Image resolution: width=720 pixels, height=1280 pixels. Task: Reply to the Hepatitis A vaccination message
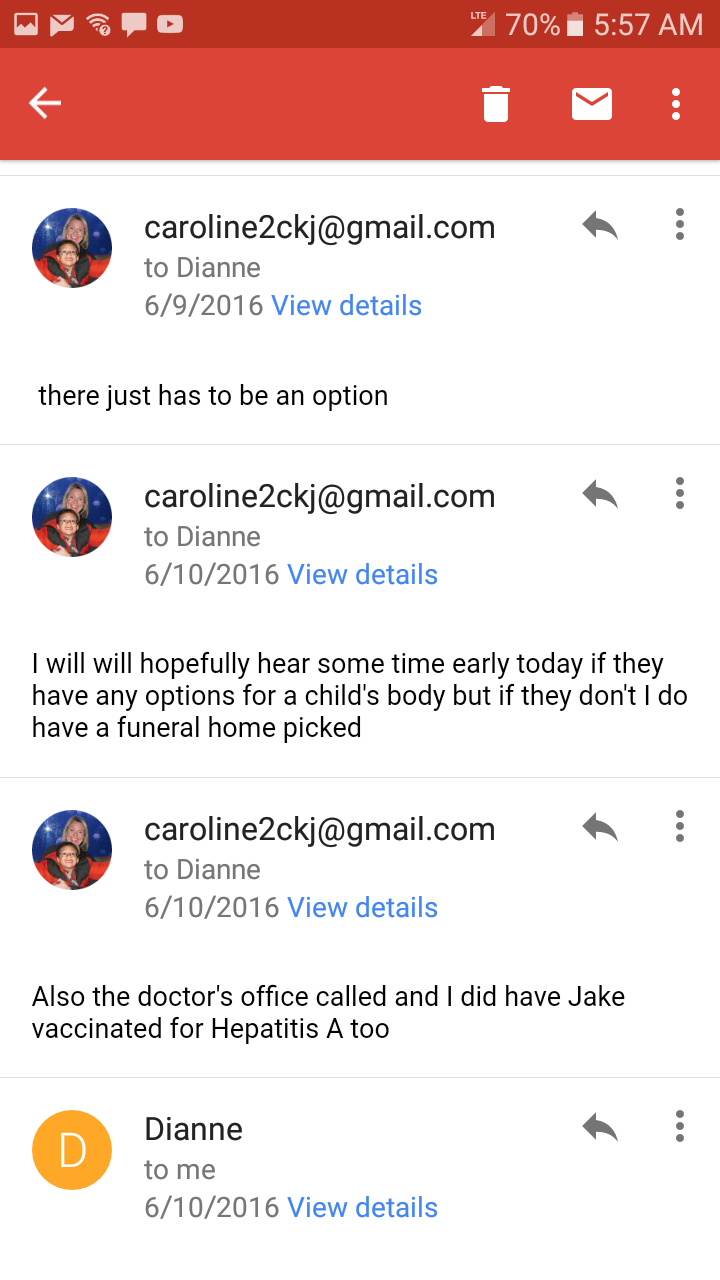pos(600,828)
